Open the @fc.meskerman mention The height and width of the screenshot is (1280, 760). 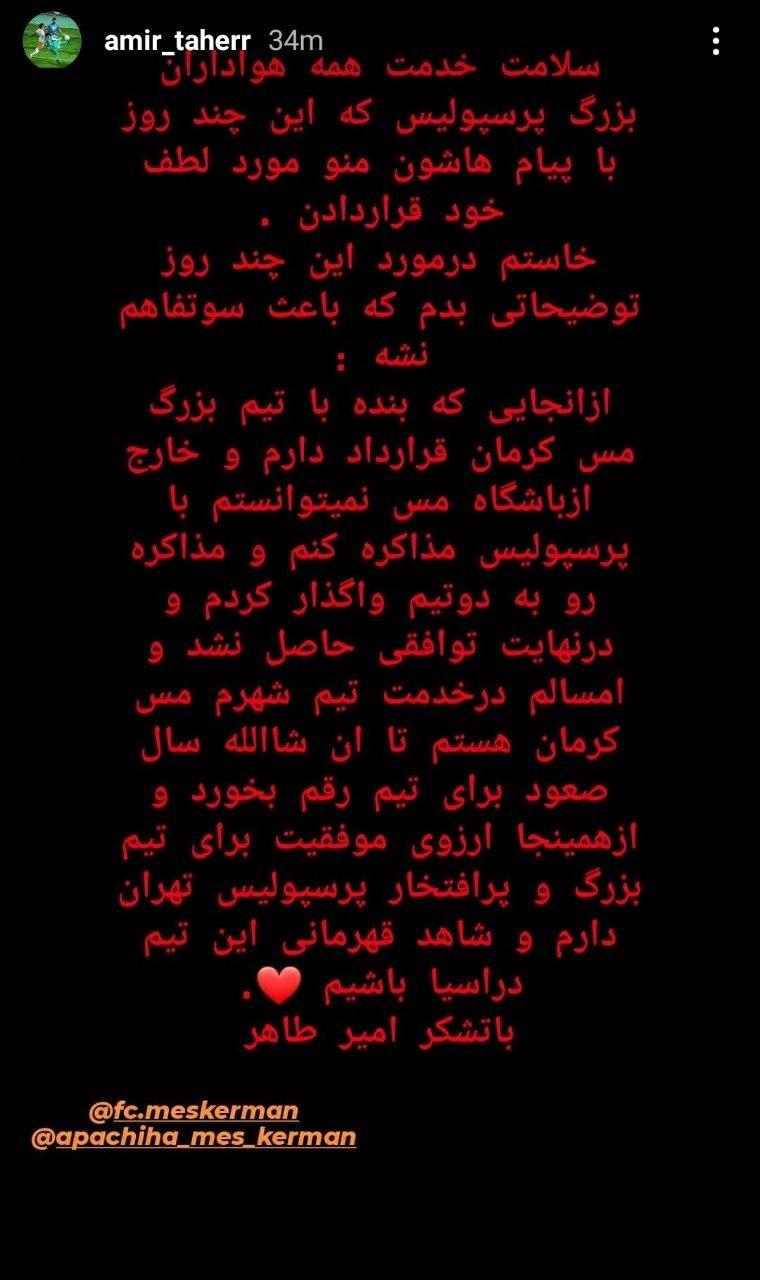(193, 1111)
